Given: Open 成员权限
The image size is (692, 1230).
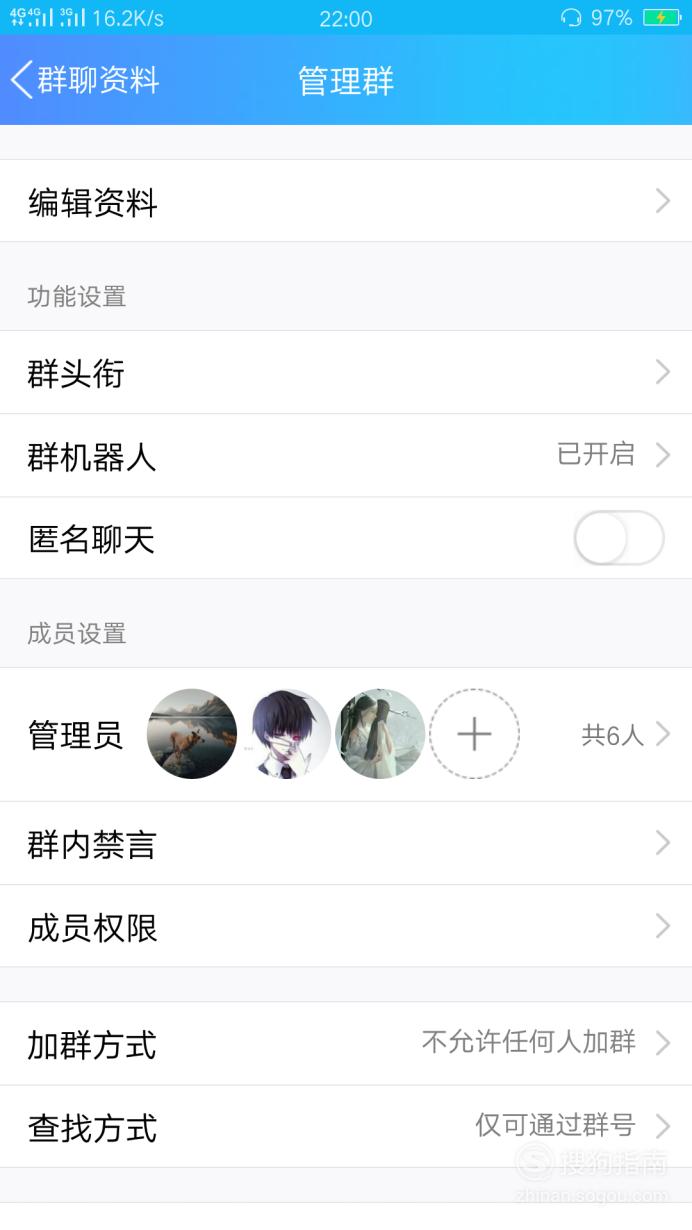Looking at the screenshot, I should [x=346, y=927].
